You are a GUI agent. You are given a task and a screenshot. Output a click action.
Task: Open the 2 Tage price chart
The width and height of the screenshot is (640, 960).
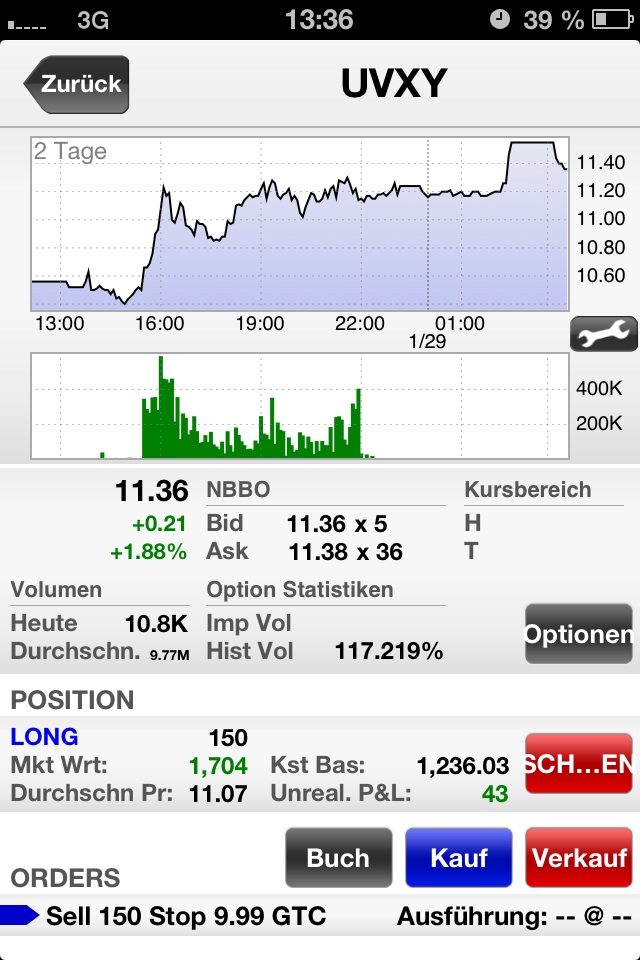click(300, 225)
